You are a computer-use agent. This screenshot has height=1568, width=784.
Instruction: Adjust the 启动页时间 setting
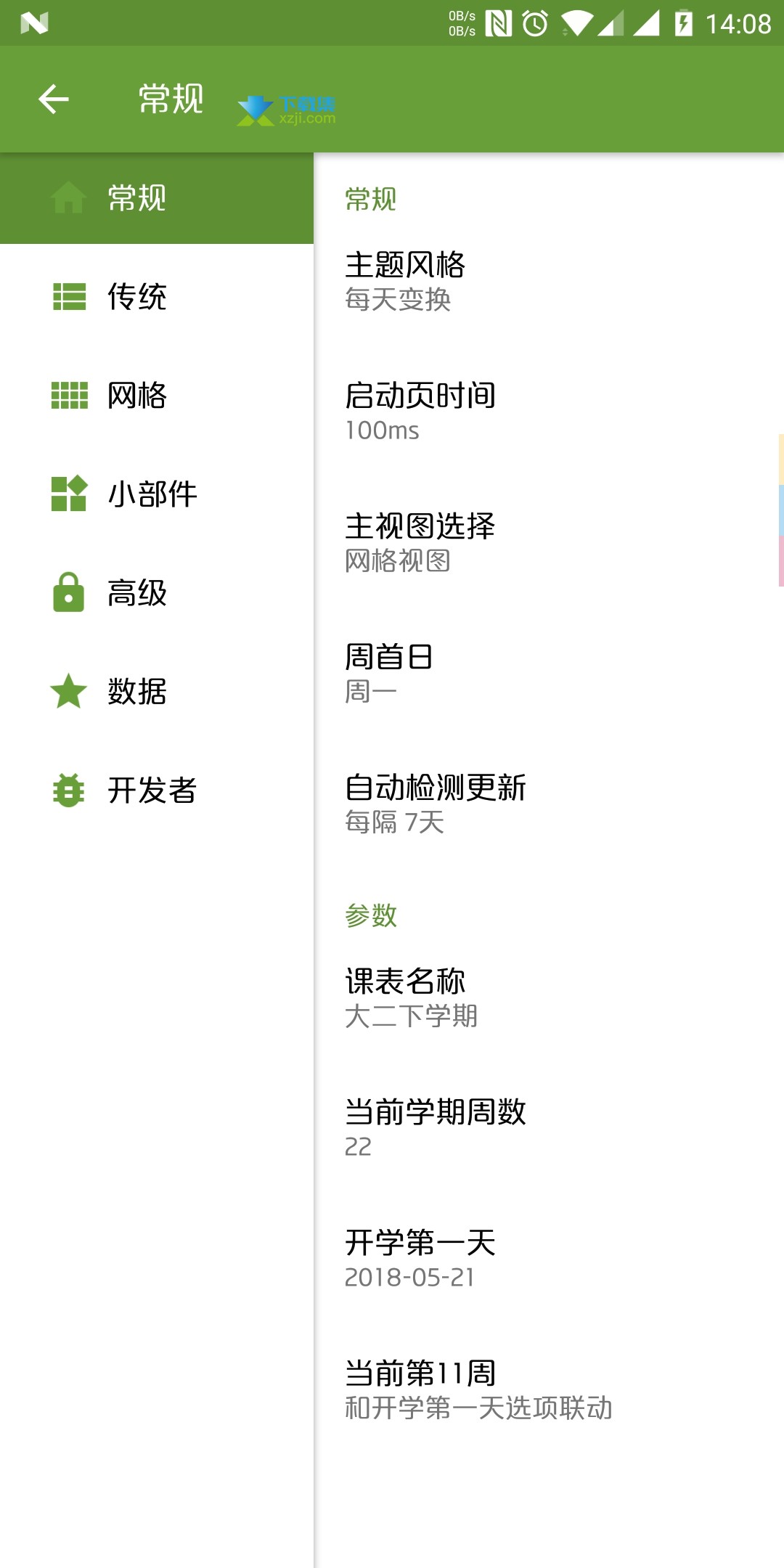[x=549, y=412]
